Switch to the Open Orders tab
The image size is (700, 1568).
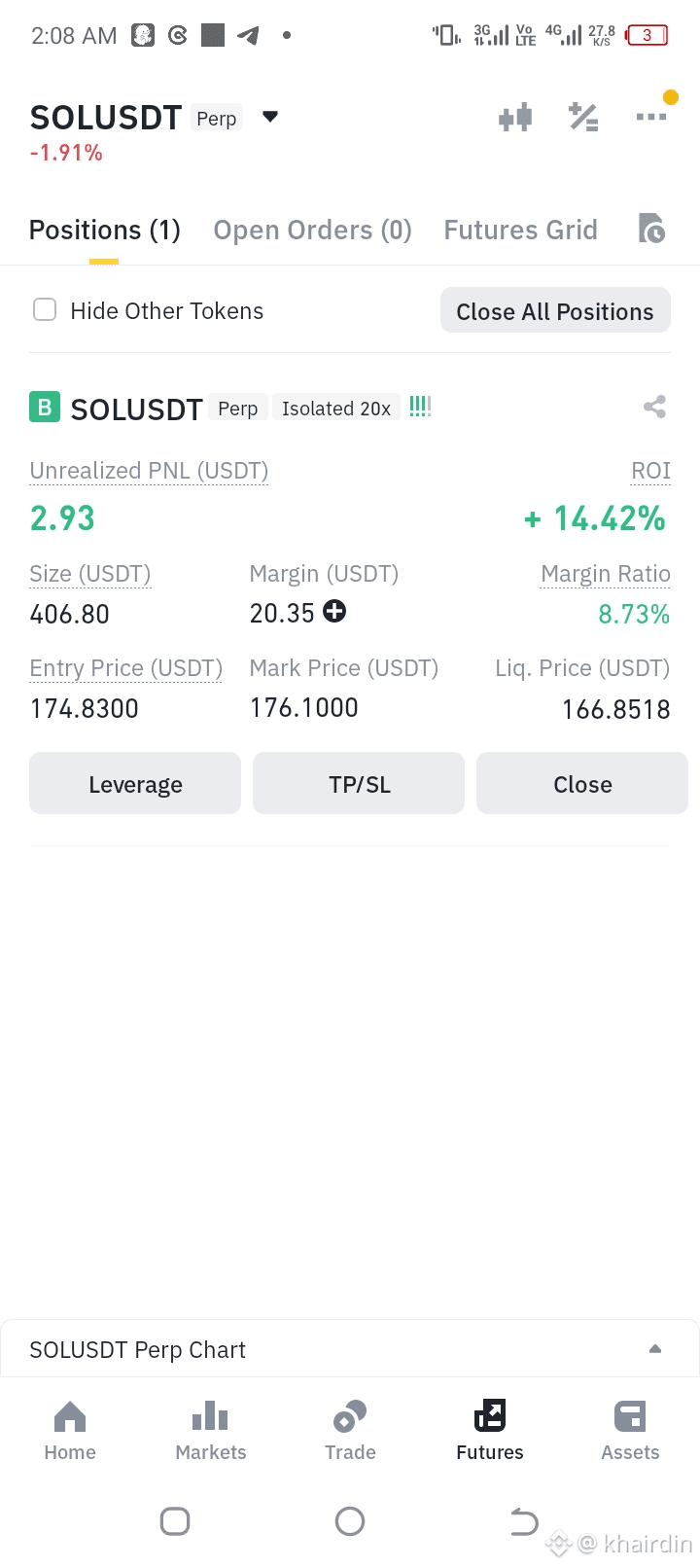pos(312,231)
